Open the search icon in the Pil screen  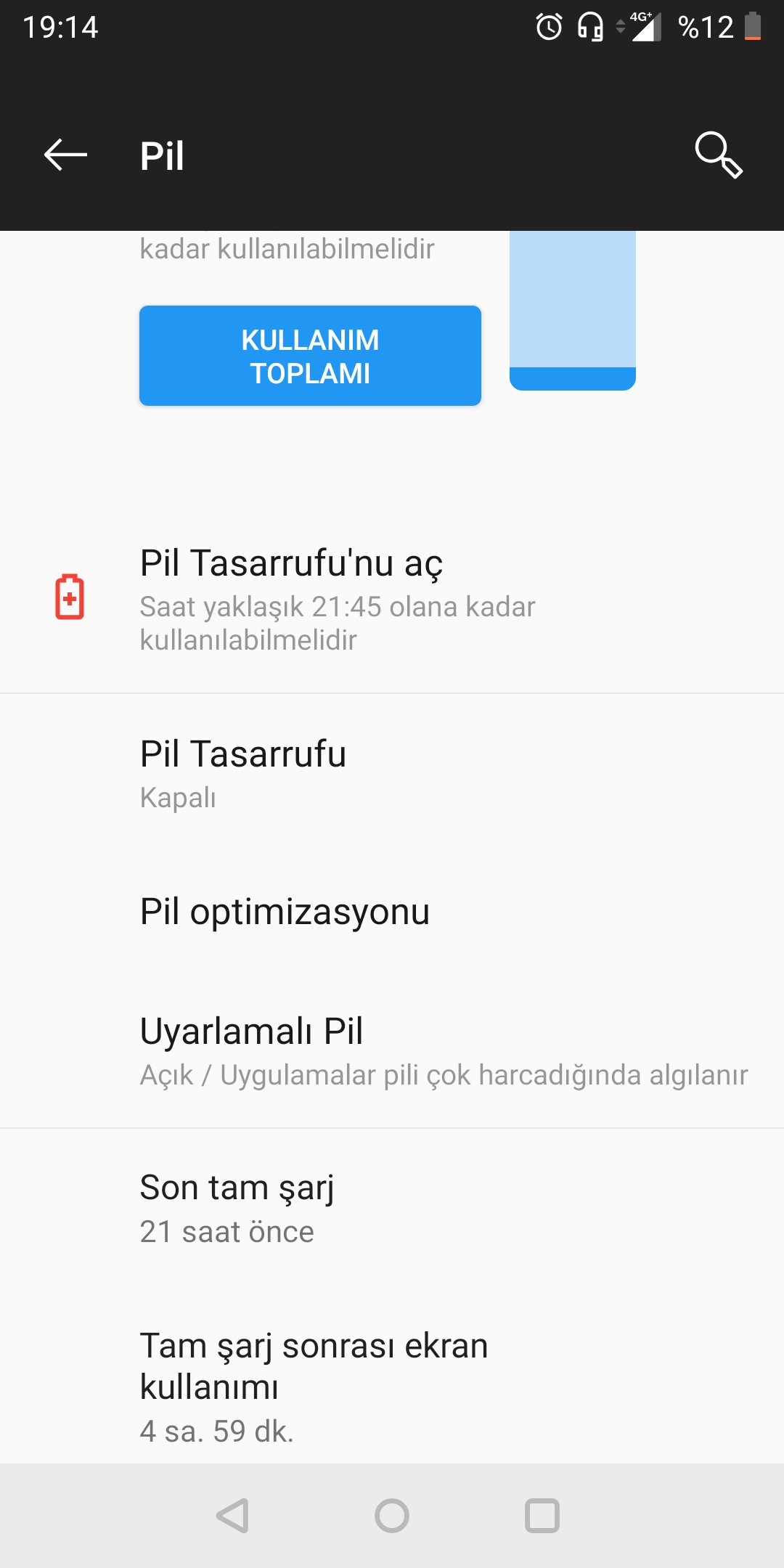point(719,155)
